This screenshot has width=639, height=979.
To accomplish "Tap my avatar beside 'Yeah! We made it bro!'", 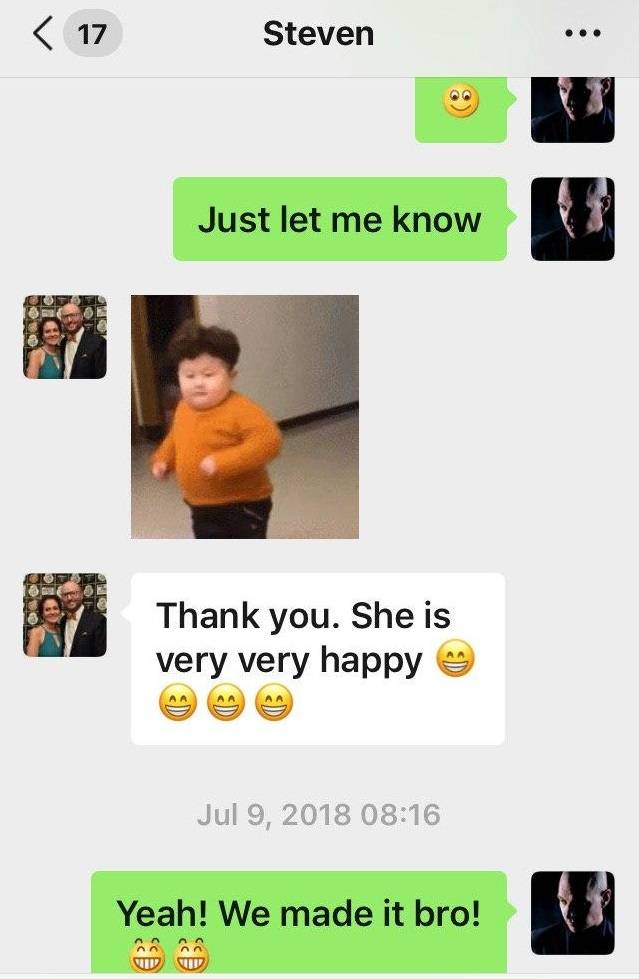I will click(572, 912).
